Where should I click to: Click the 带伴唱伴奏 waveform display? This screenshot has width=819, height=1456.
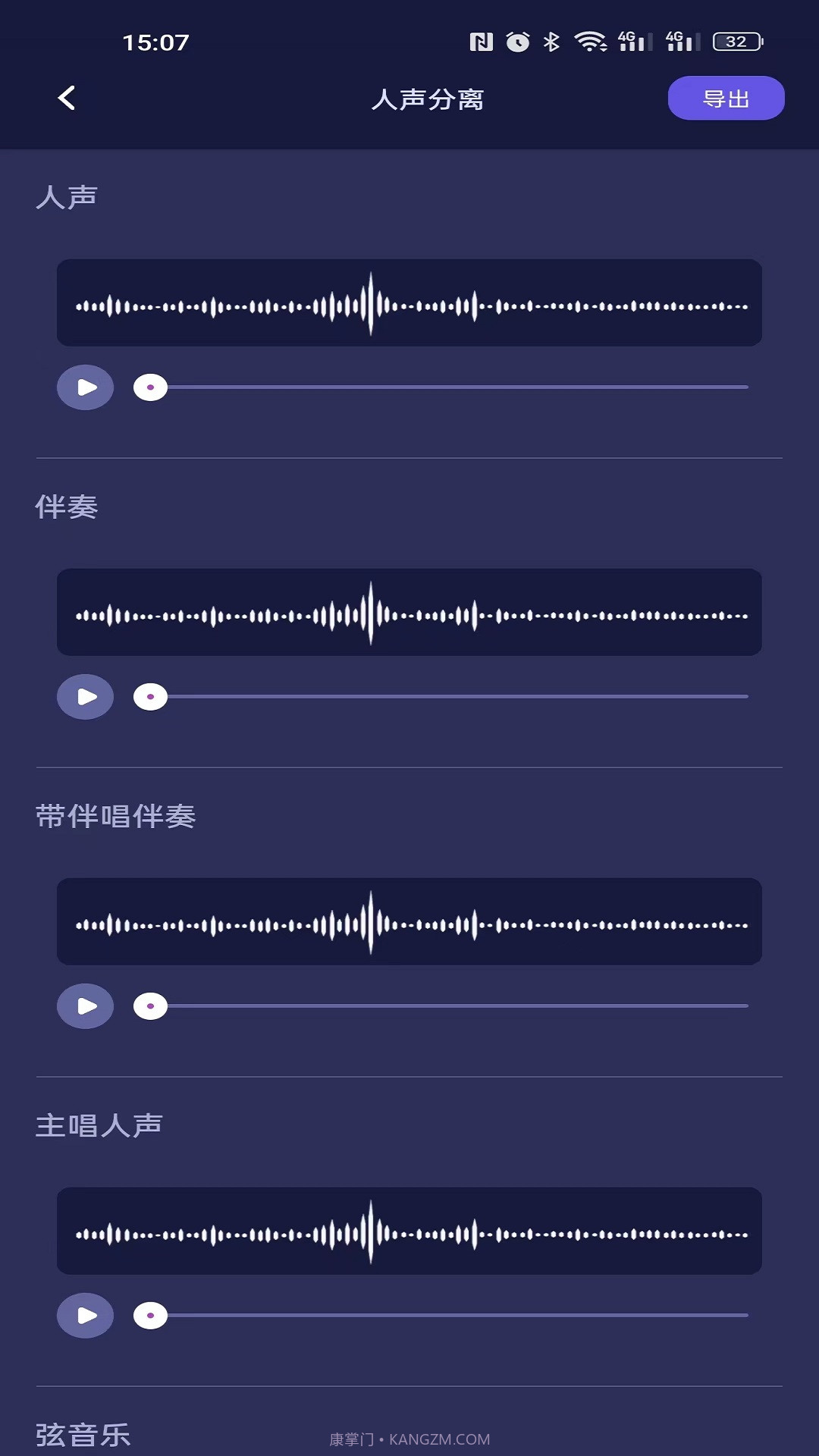pos(409,922)
